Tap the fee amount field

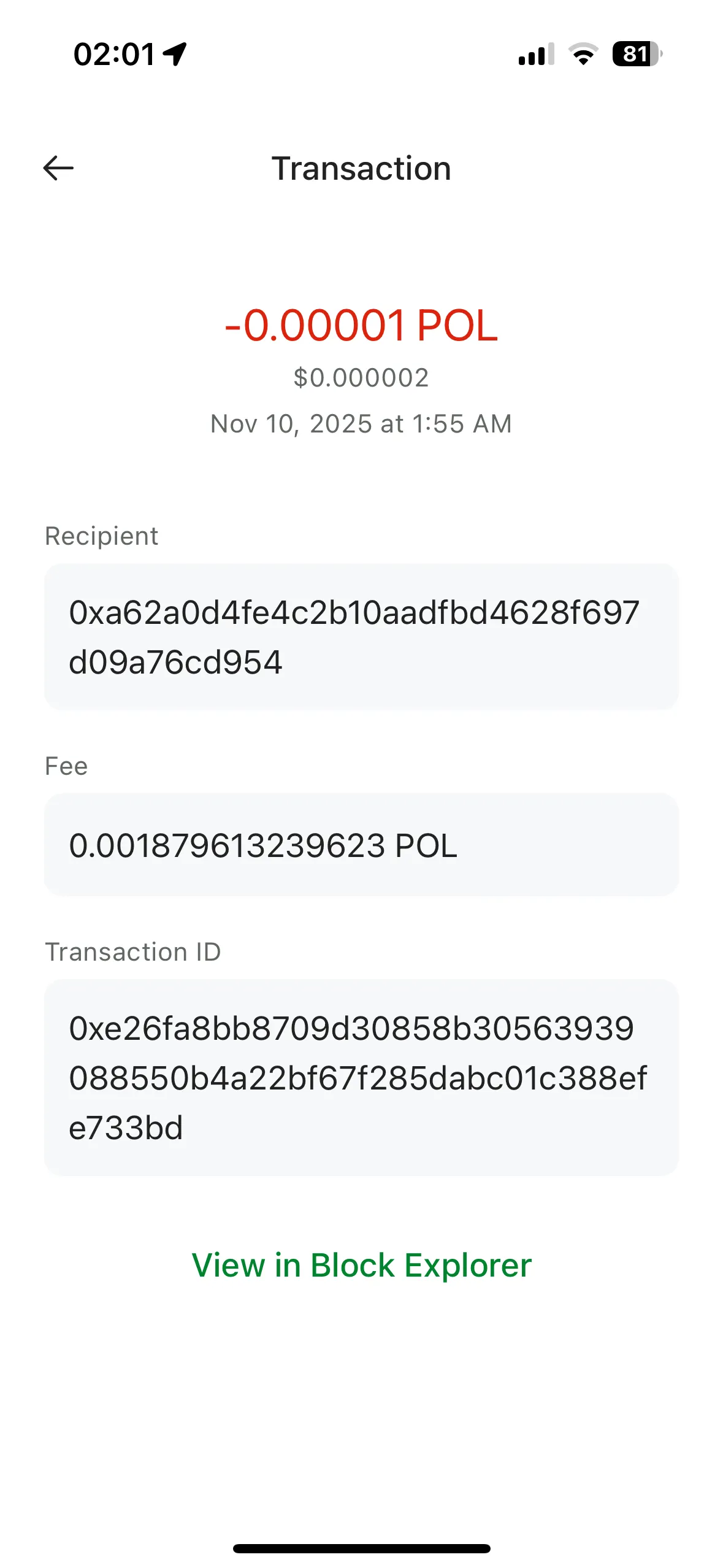pyautogui.click(x=361, y=845)
